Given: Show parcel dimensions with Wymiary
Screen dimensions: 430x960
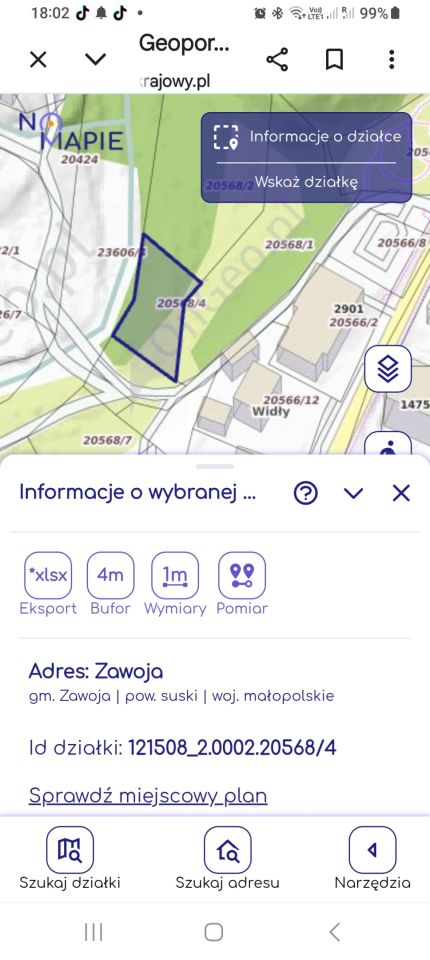Looking at the screenshot, I should [x=175, y=576].
